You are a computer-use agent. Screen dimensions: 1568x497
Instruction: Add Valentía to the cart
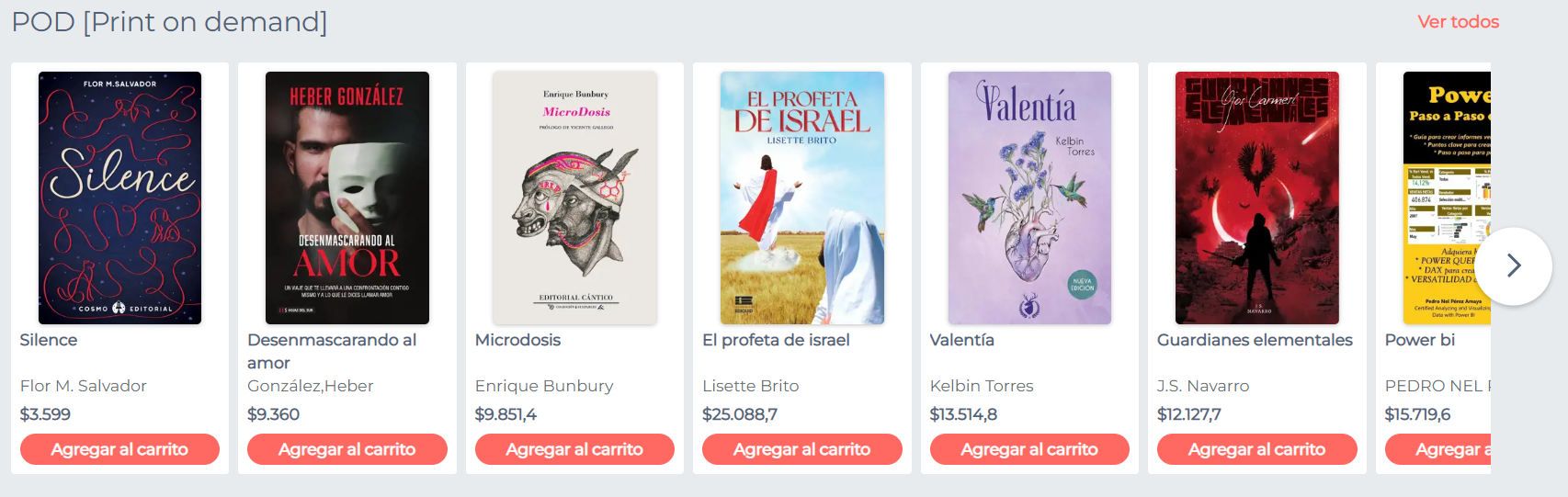pyautogui.click(x=1029, y=449)
